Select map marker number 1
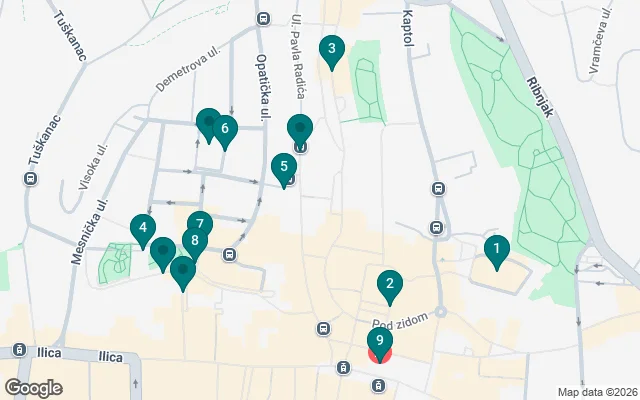Image resolution: width=640 pixels, height=400 pixels. [x=495, y=249]
